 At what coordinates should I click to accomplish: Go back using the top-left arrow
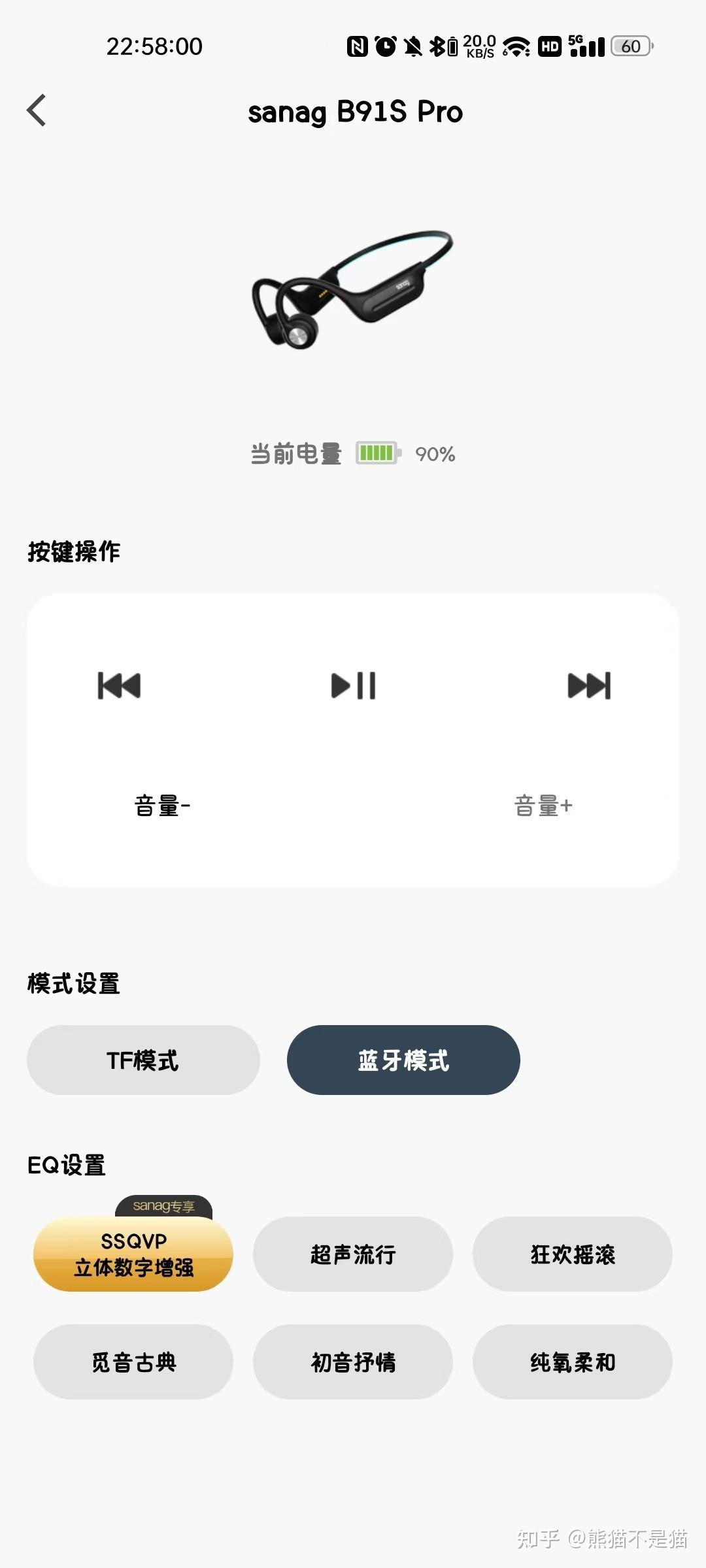37,110
